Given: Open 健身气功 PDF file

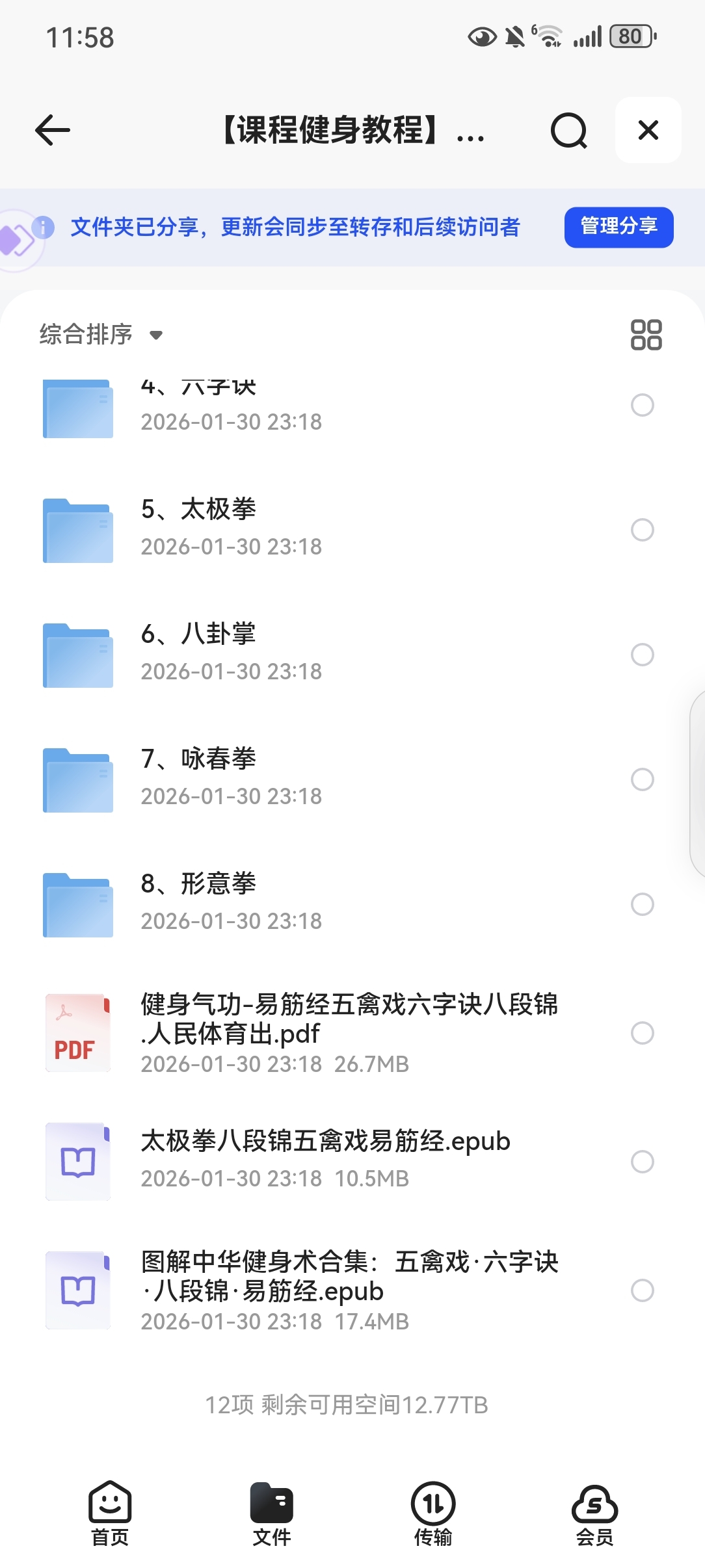Looking at the screenshot, I should (x=349, y=1032).
